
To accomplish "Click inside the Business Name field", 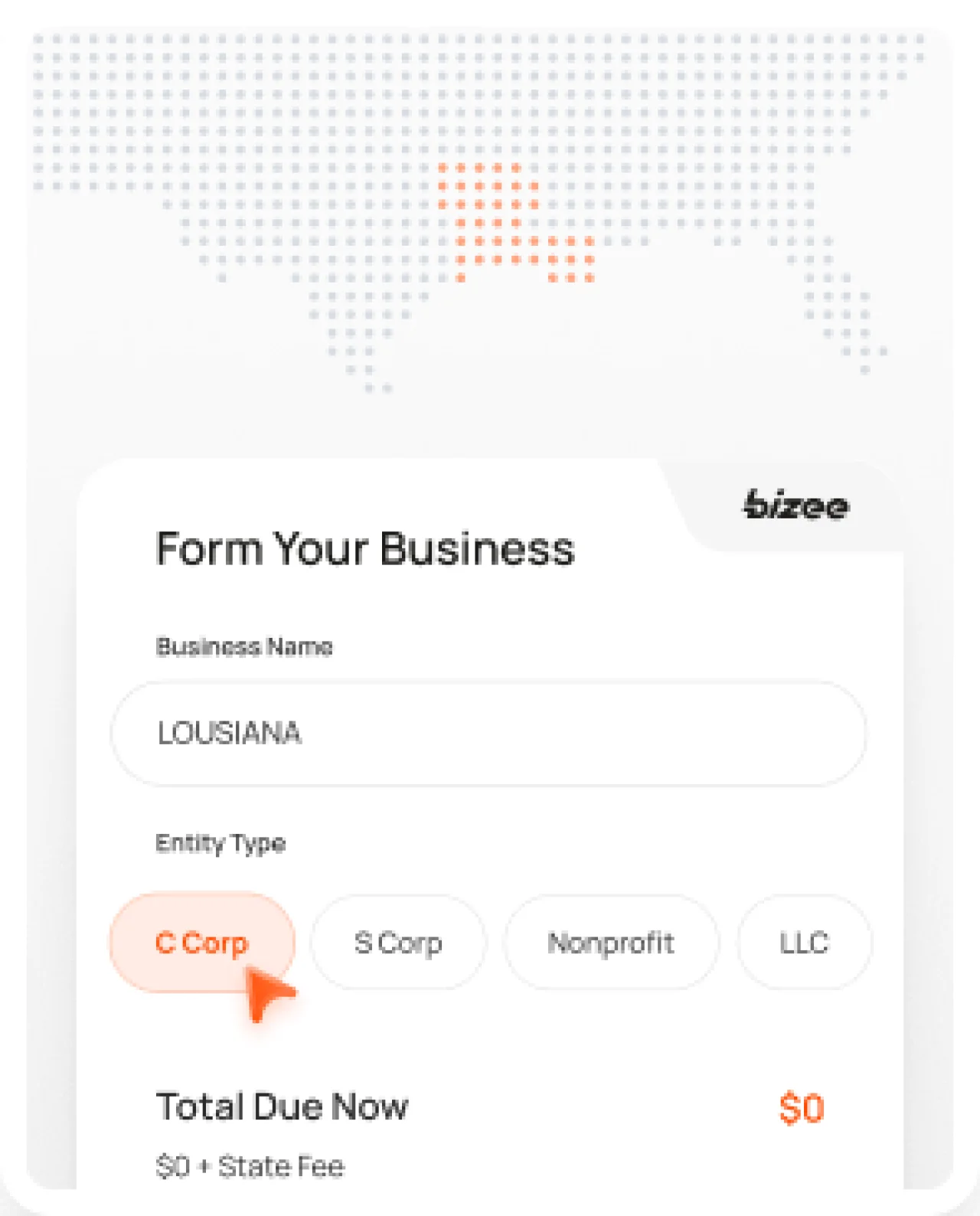I will tap(490, 733).
